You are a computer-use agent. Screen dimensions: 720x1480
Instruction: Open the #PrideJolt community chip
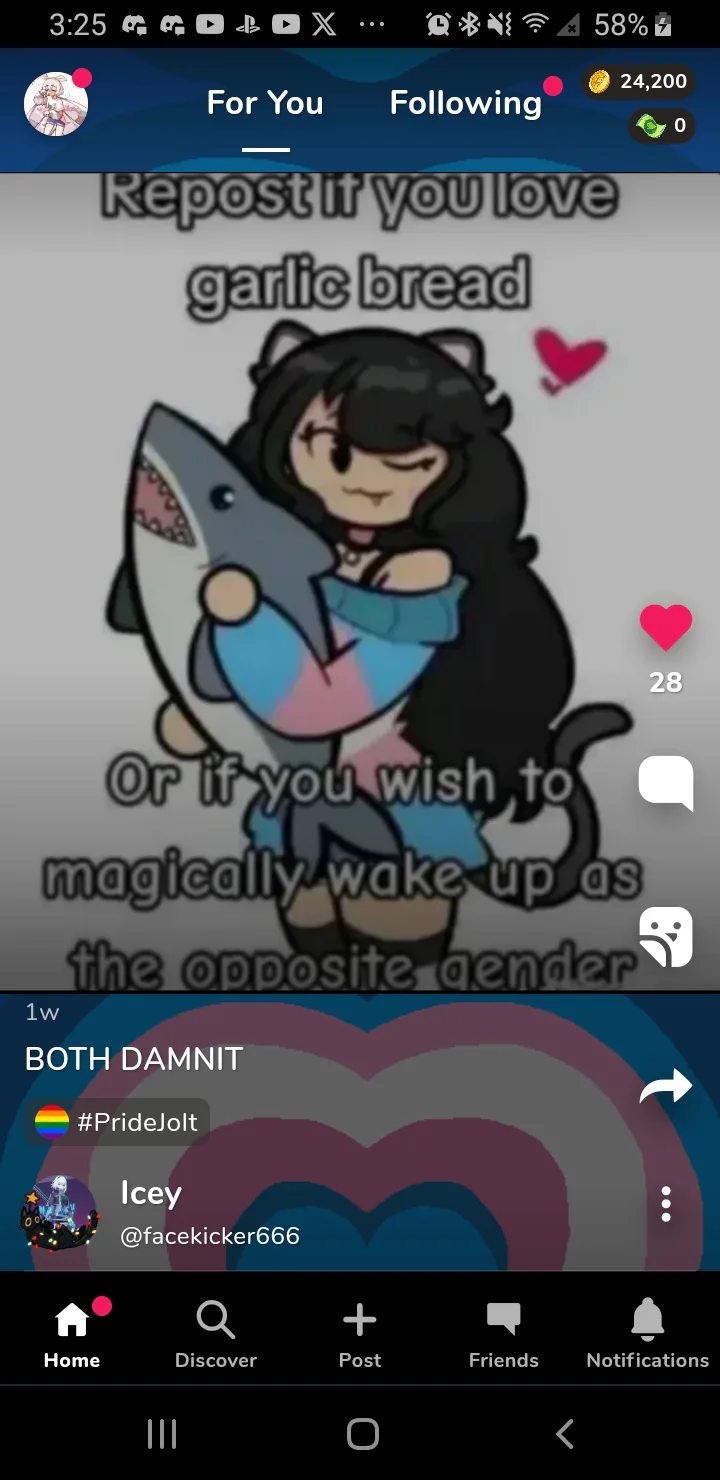point(117,1122)
